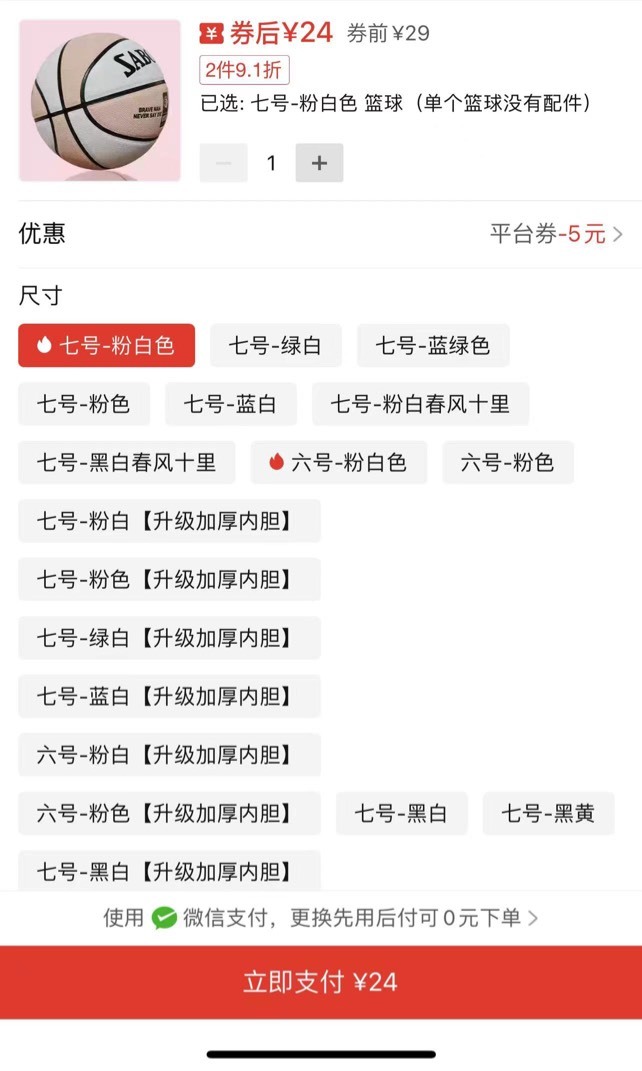This screenshot has width=642, height=1071.
Task: Choose 七号-粉白春风十里
Action: point(420,404)
